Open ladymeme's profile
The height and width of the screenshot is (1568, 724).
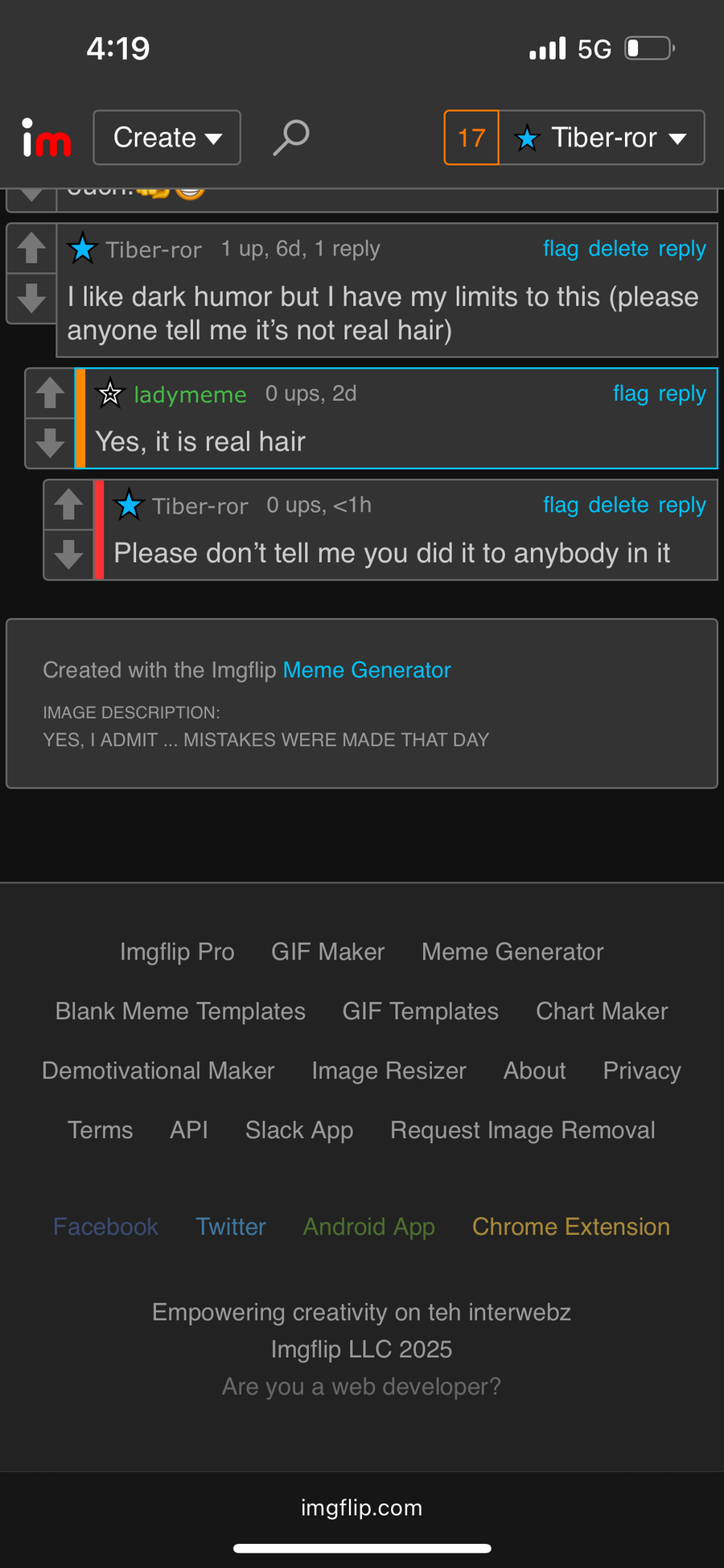pyautogui.click(x=190, y=394)
